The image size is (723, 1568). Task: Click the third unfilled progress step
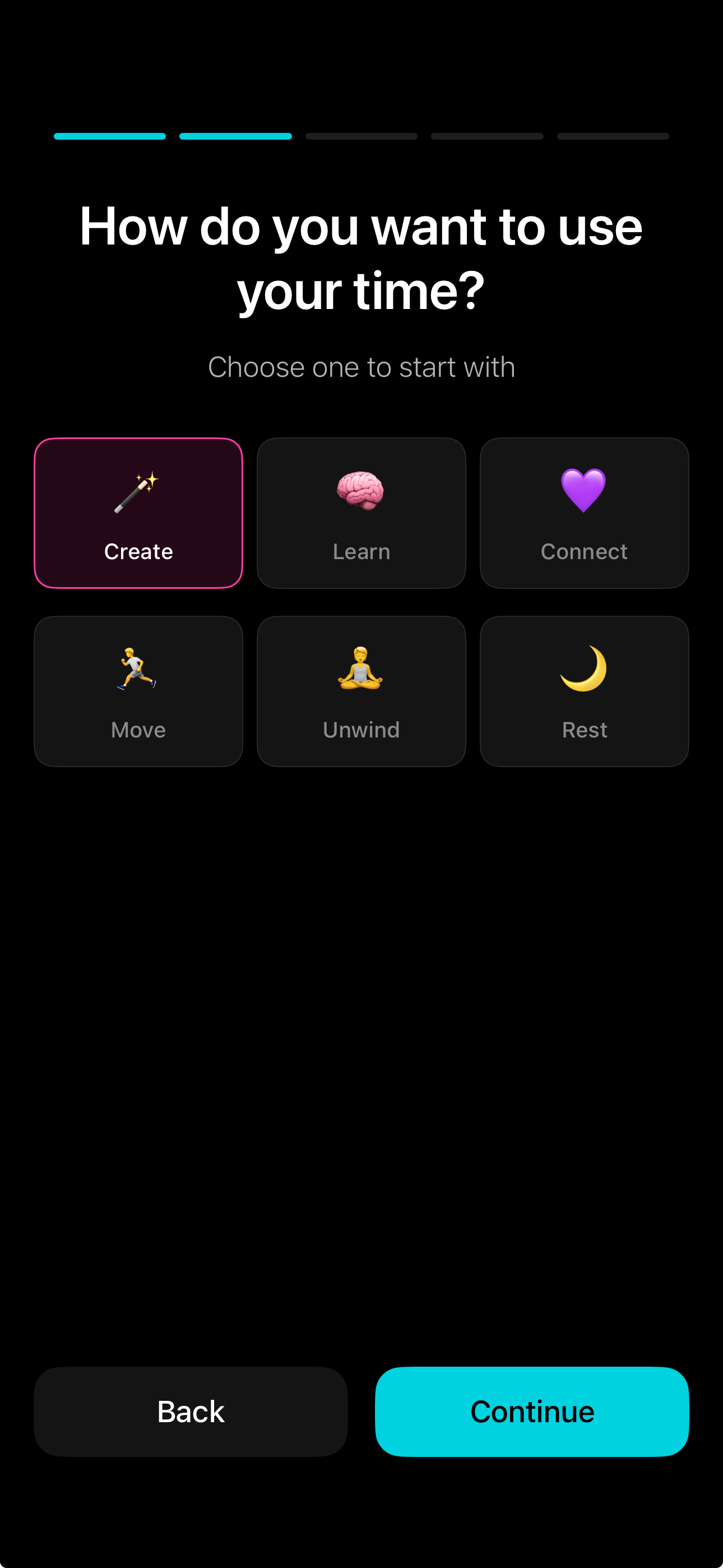point(361,136)
